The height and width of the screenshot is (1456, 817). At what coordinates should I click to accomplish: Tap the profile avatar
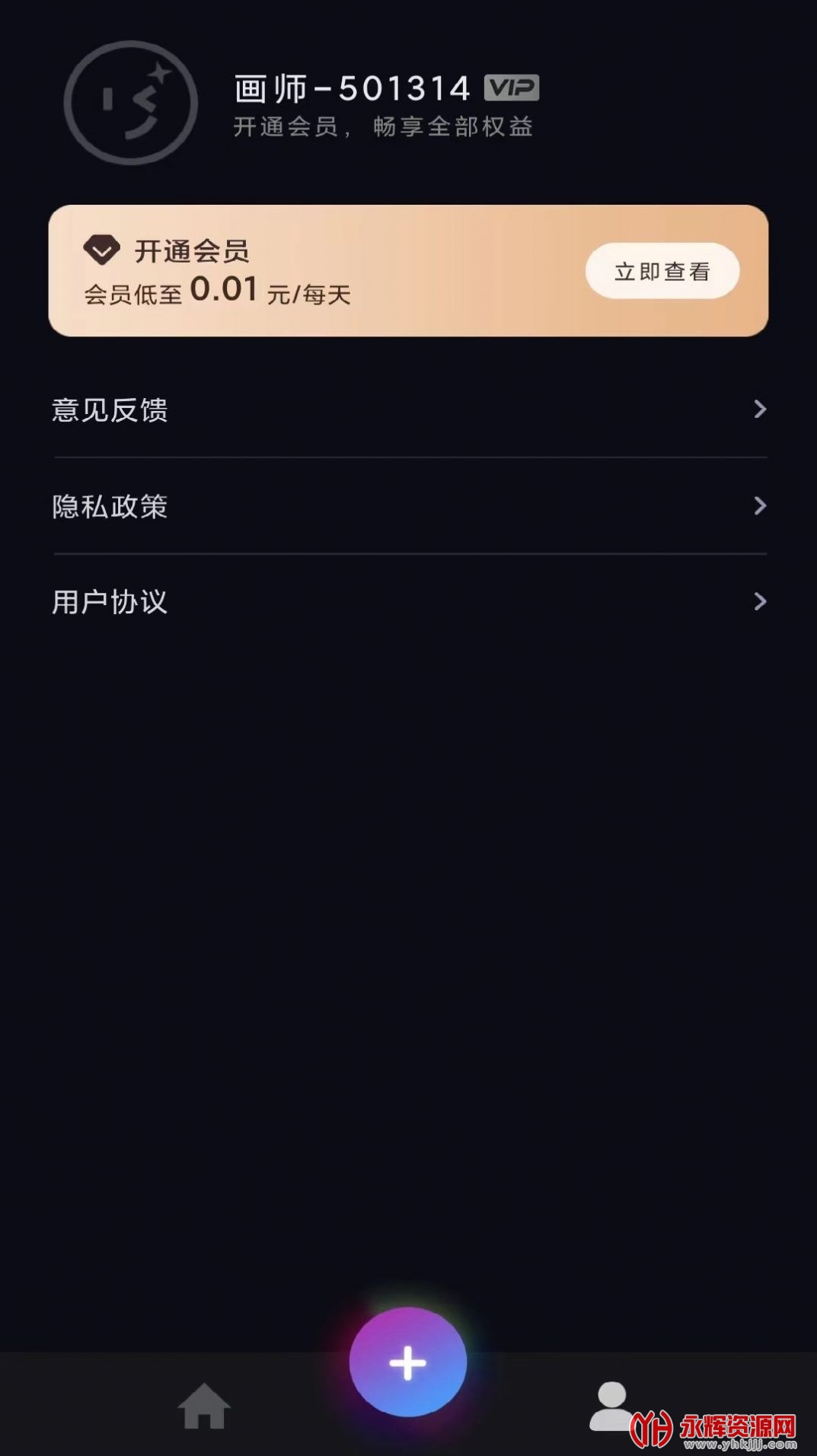tap(131, 103)
